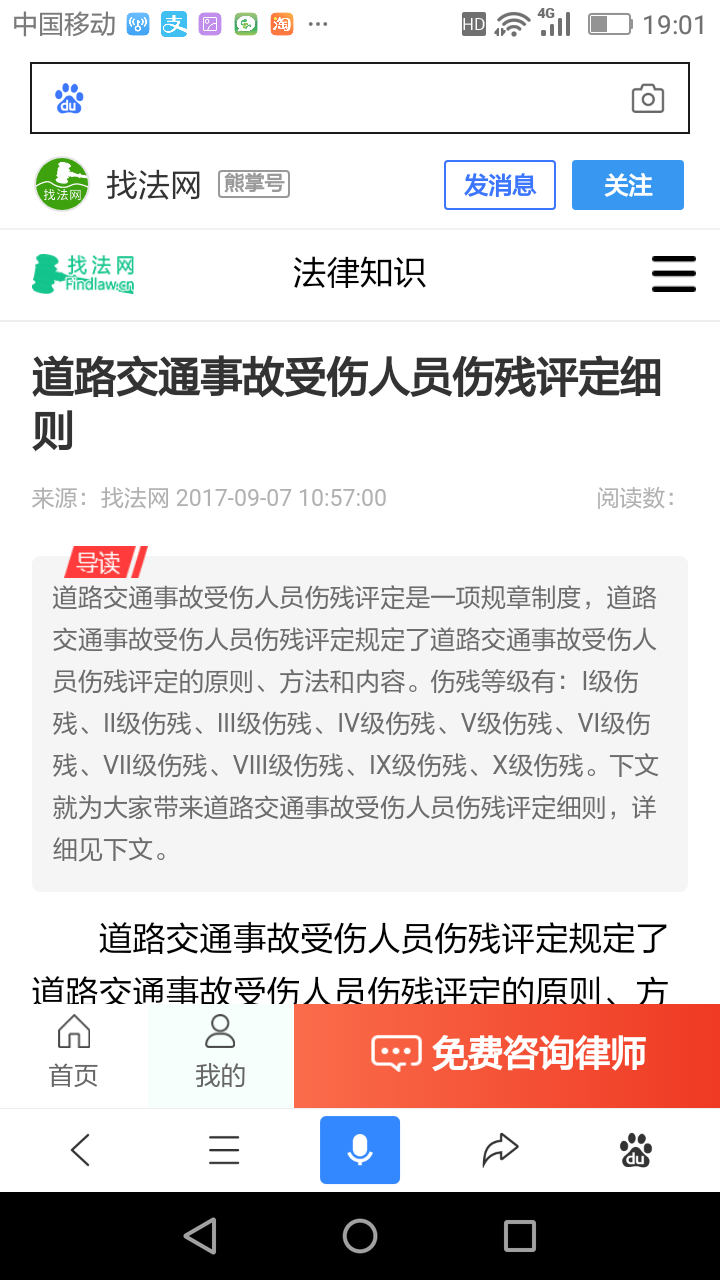
Task: Open the hamburger menu beside 法律知识
Action: click(x=673, y=273)
